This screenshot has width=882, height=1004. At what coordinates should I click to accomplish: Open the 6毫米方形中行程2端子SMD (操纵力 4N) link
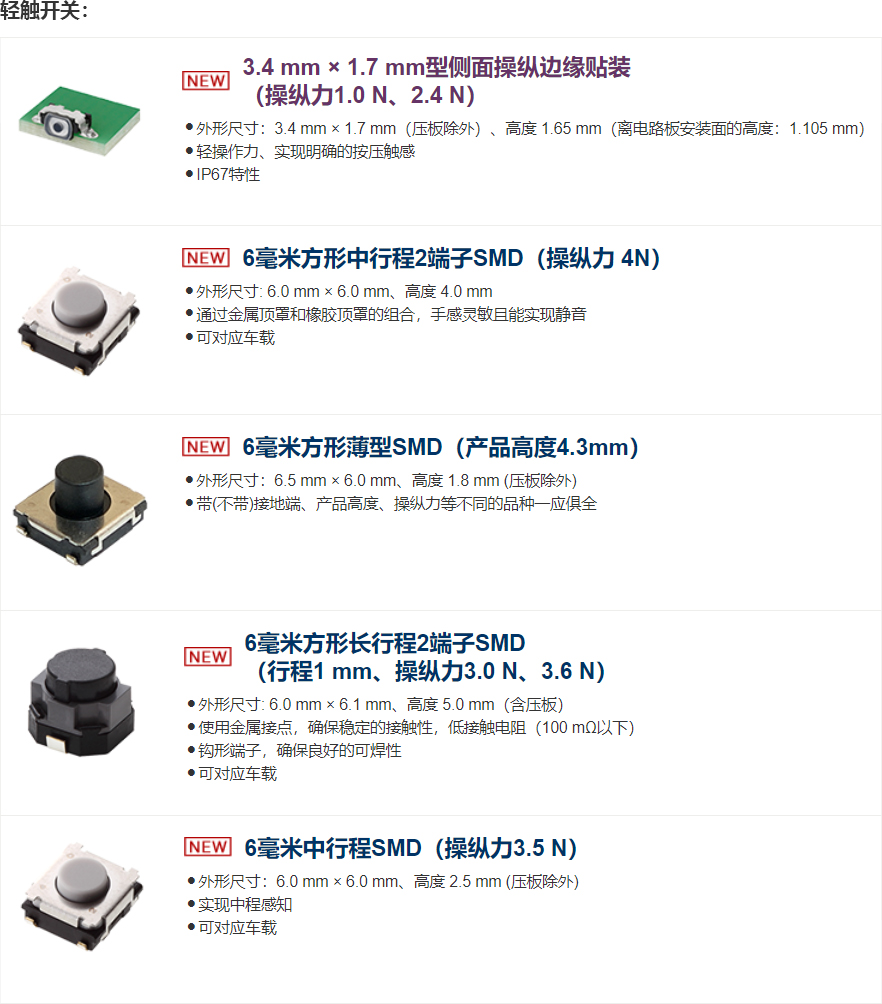tap(452, 258)
